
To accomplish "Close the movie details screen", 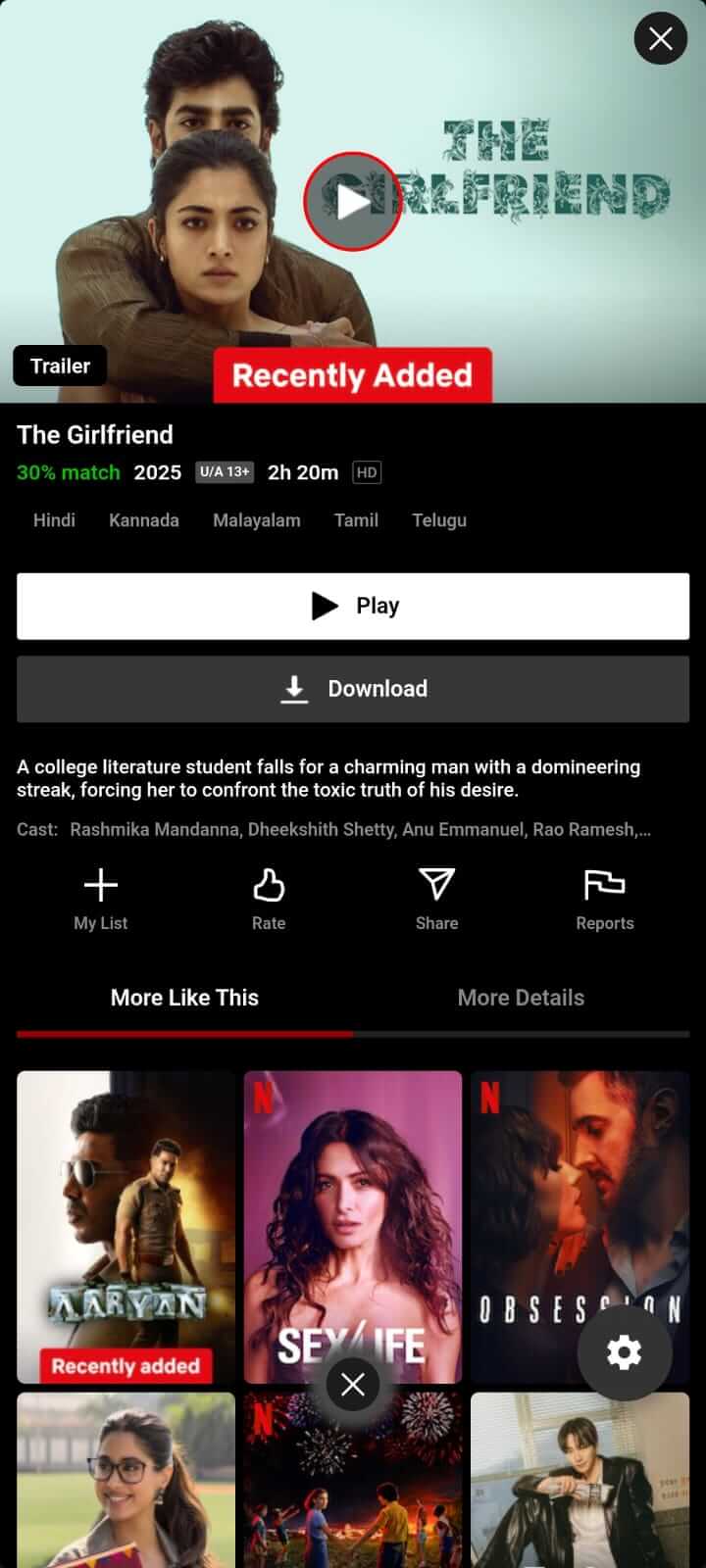I will tap(660, 38).
